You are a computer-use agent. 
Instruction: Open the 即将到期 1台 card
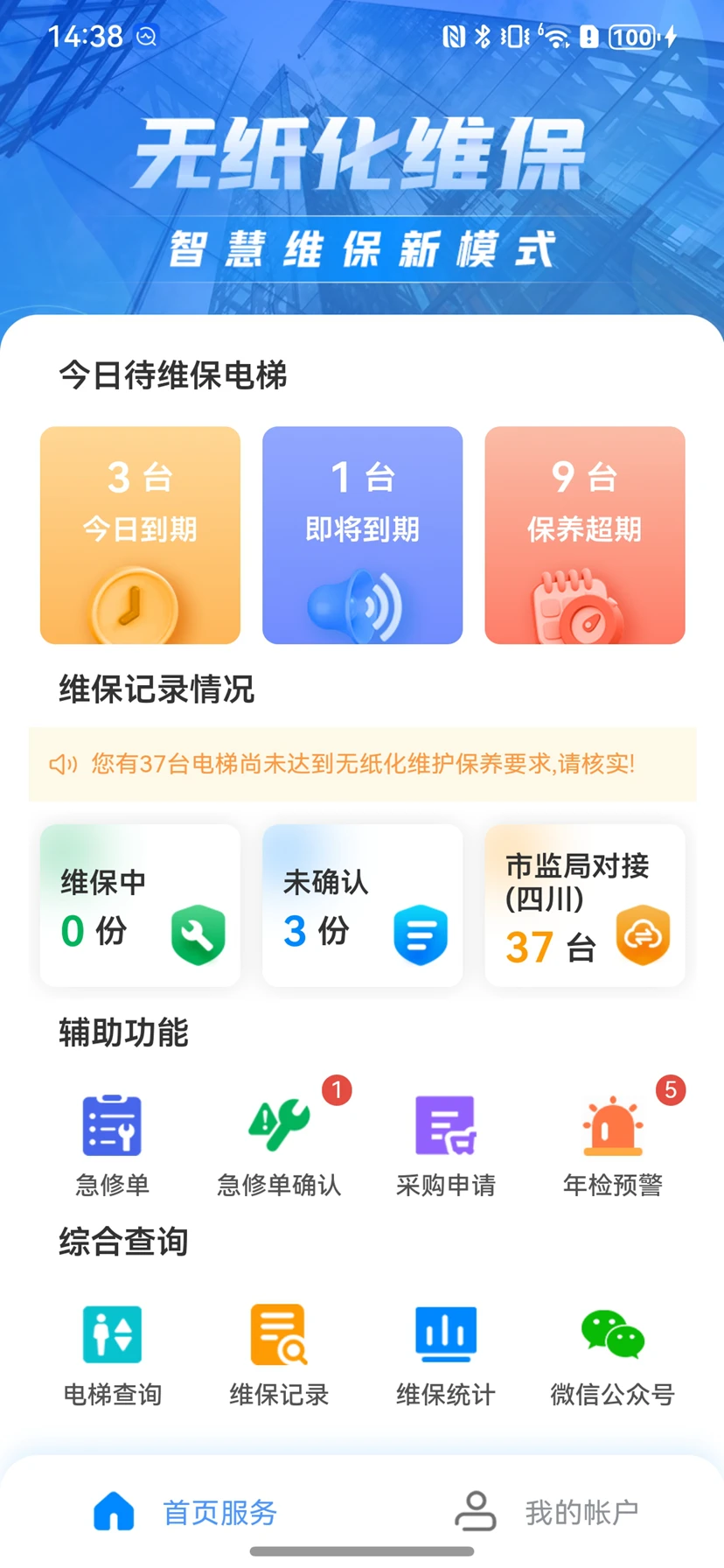pos(361,535)
